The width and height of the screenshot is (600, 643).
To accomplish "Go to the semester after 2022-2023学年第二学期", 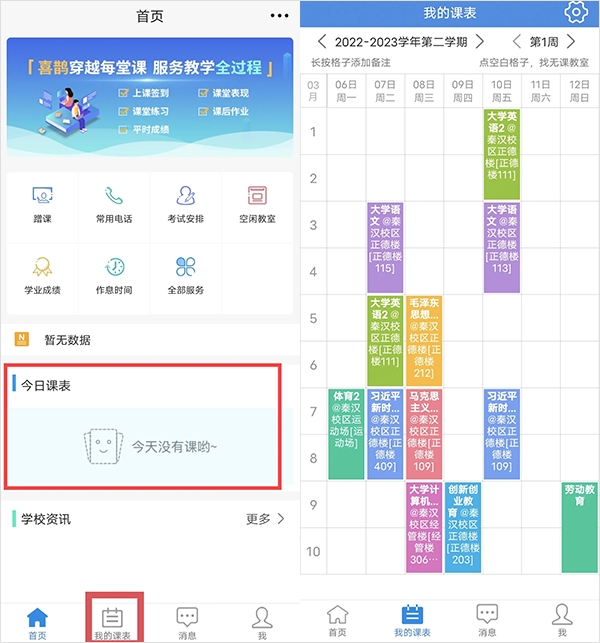I will click(480, 42).
